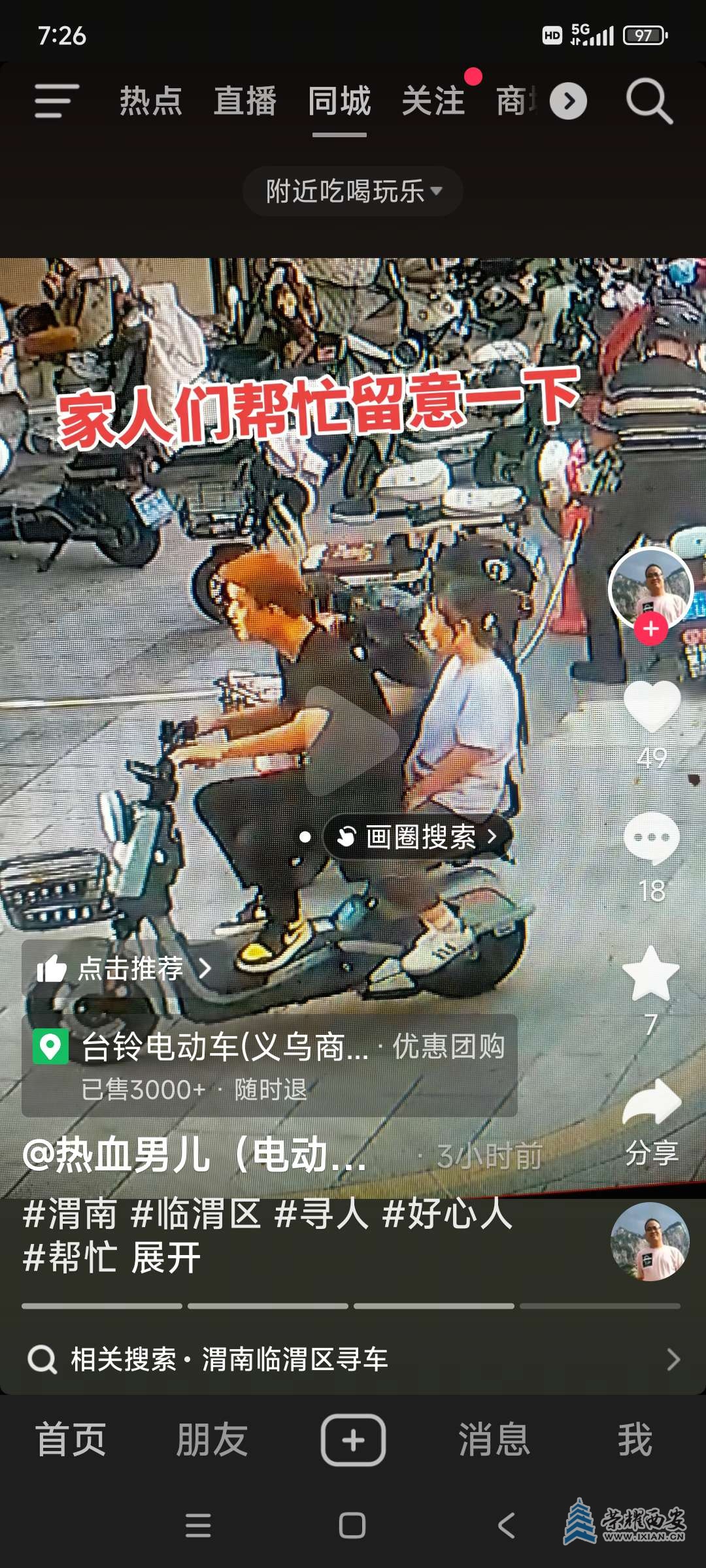Screen dimensions: 706x1568
Task: Expand the 附近吃喝玩乐 dropdown
Action: [353, 191]
